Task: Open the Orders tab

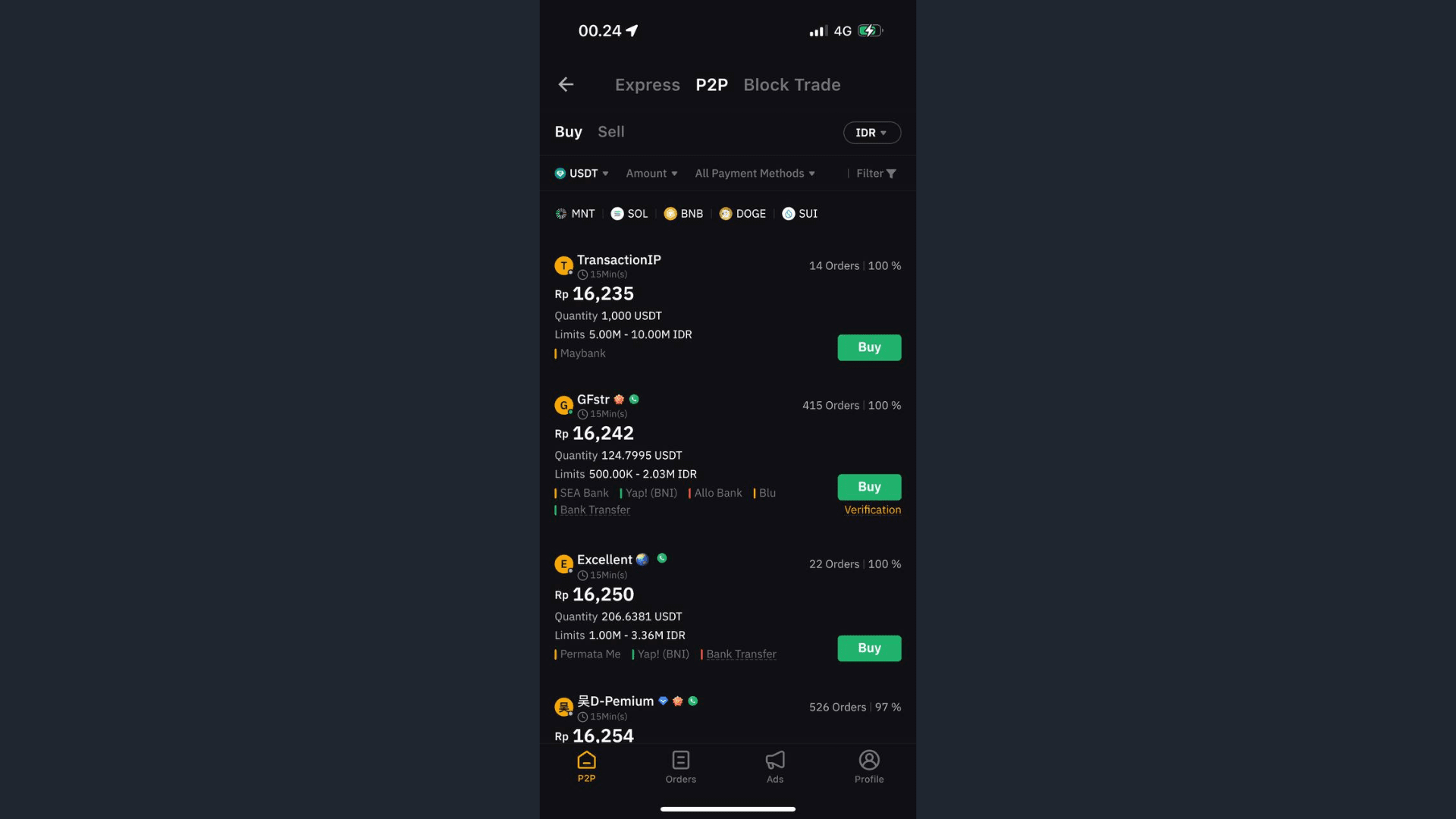Action: tap(680, 767)
